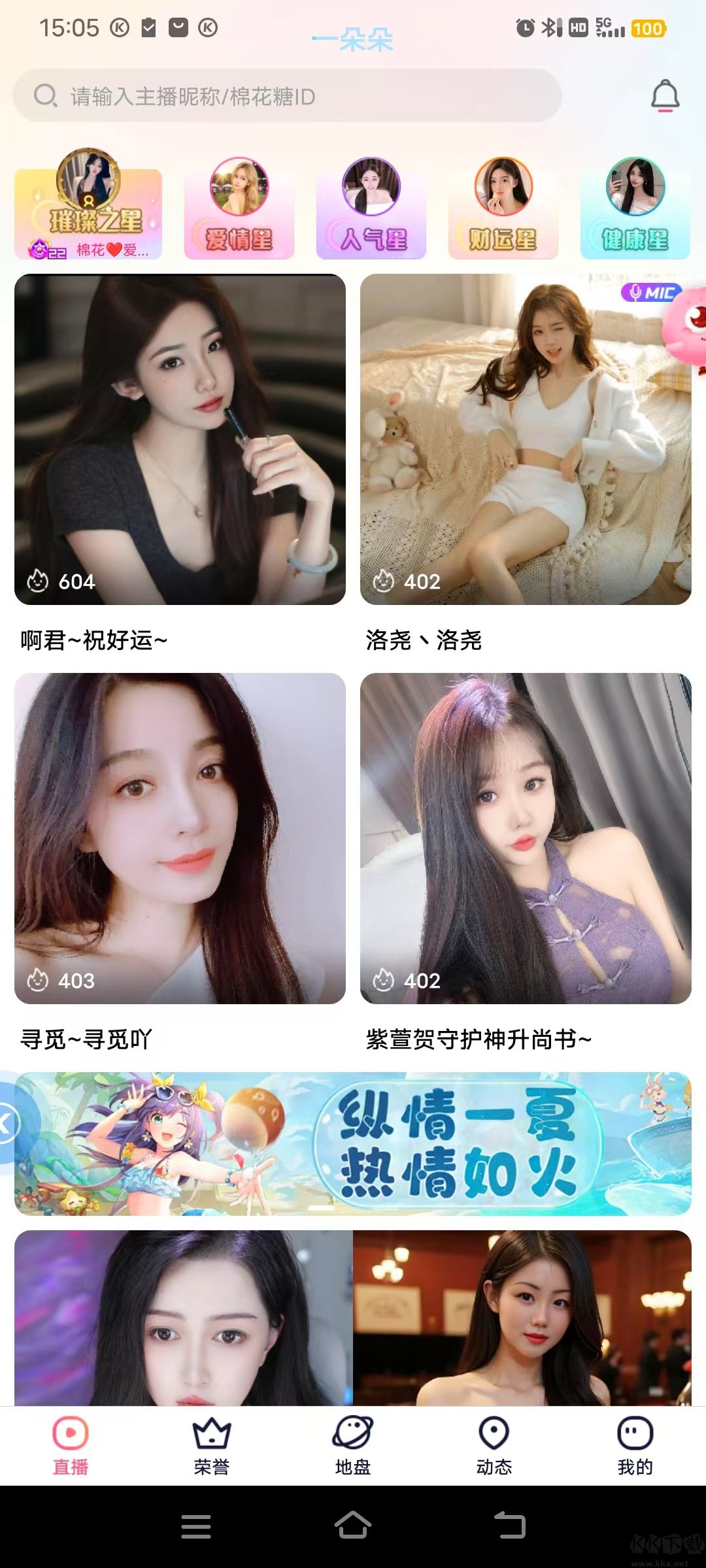Viewport: 706px width, 1568px height.
Task: Select the 直播 tab
Action: pyautogui.click(x=71, y=1446)
